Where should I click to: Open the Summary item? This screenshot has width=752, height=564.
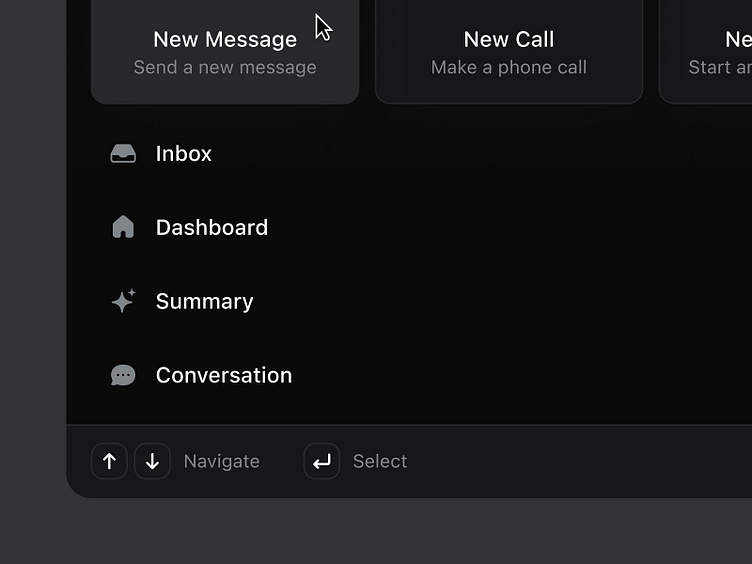pos(204,302)
